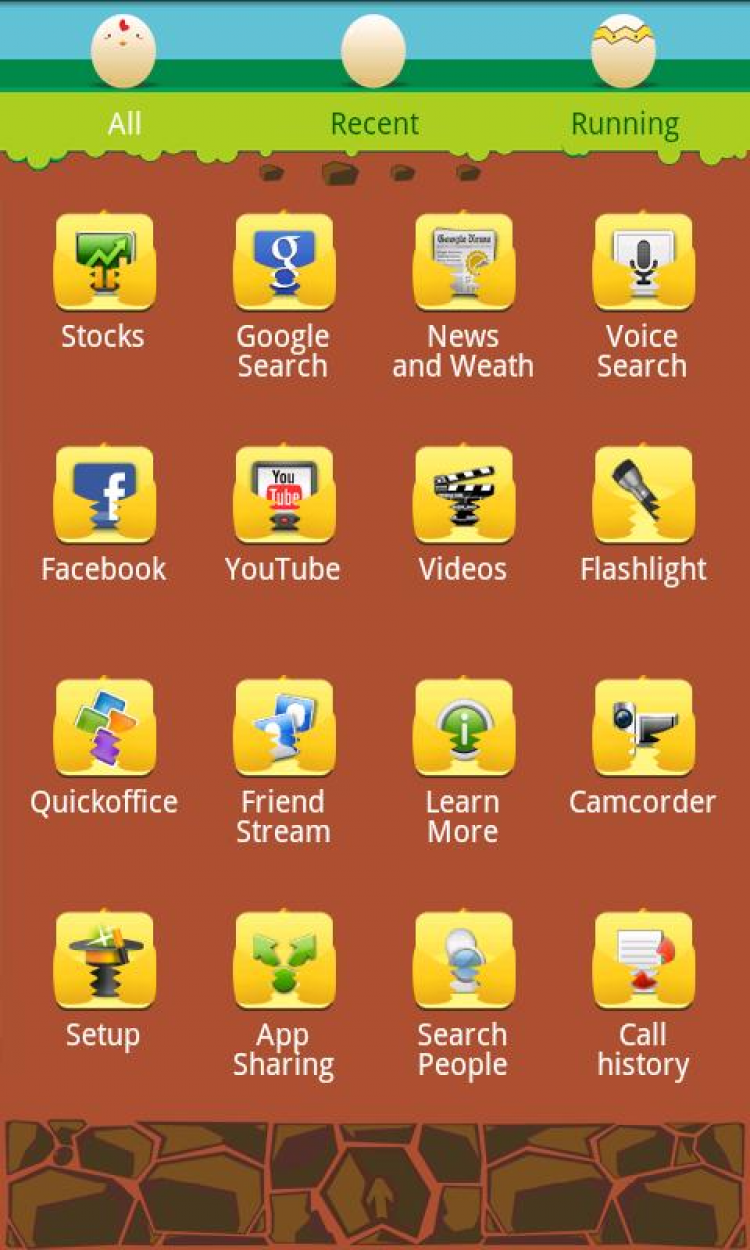Open the Facebook app
Screen dimensions: 750x1250
pos(104,495)
